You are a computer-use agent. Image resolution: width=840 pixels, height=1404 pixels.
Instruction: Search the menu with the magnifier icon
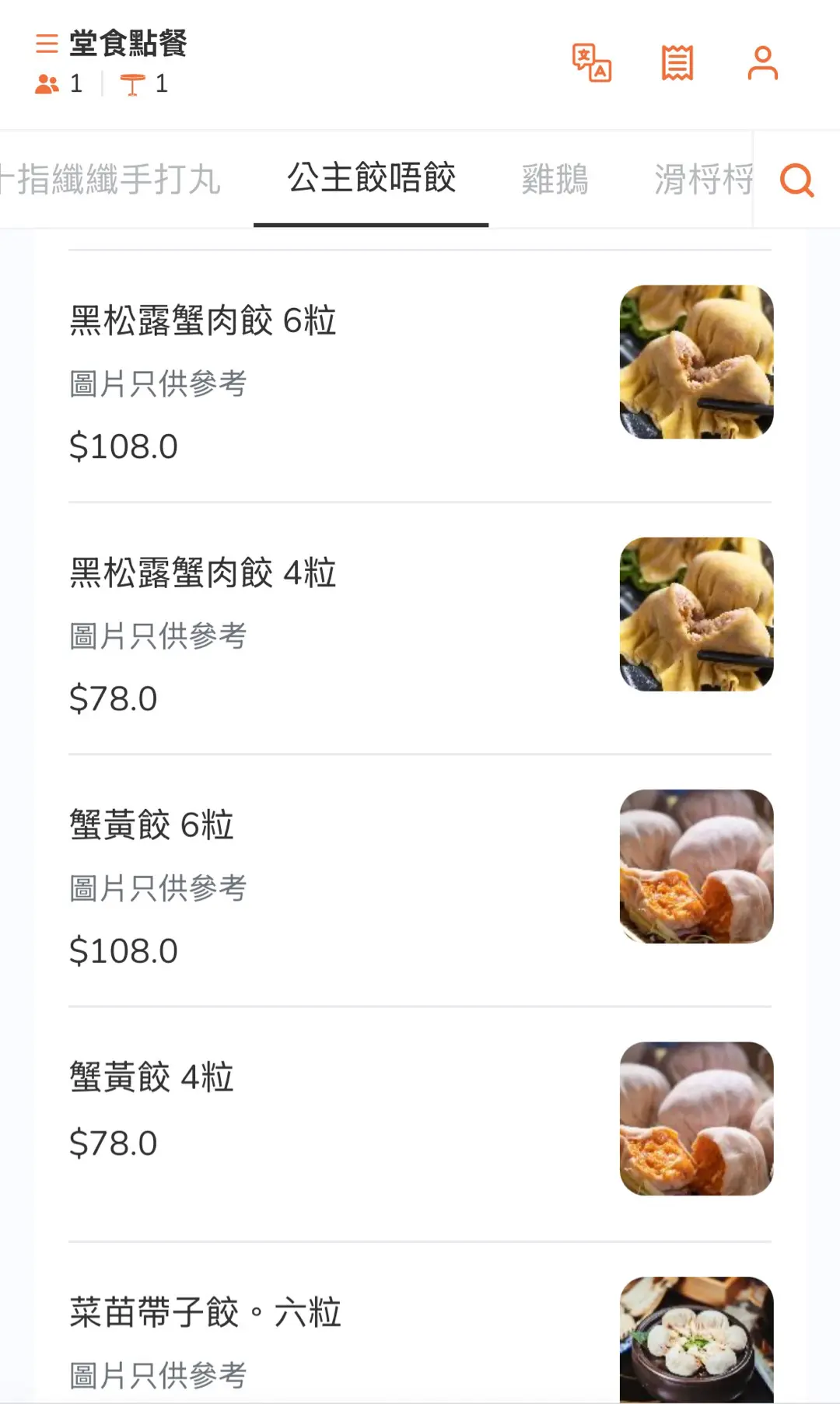click(796, 180)
